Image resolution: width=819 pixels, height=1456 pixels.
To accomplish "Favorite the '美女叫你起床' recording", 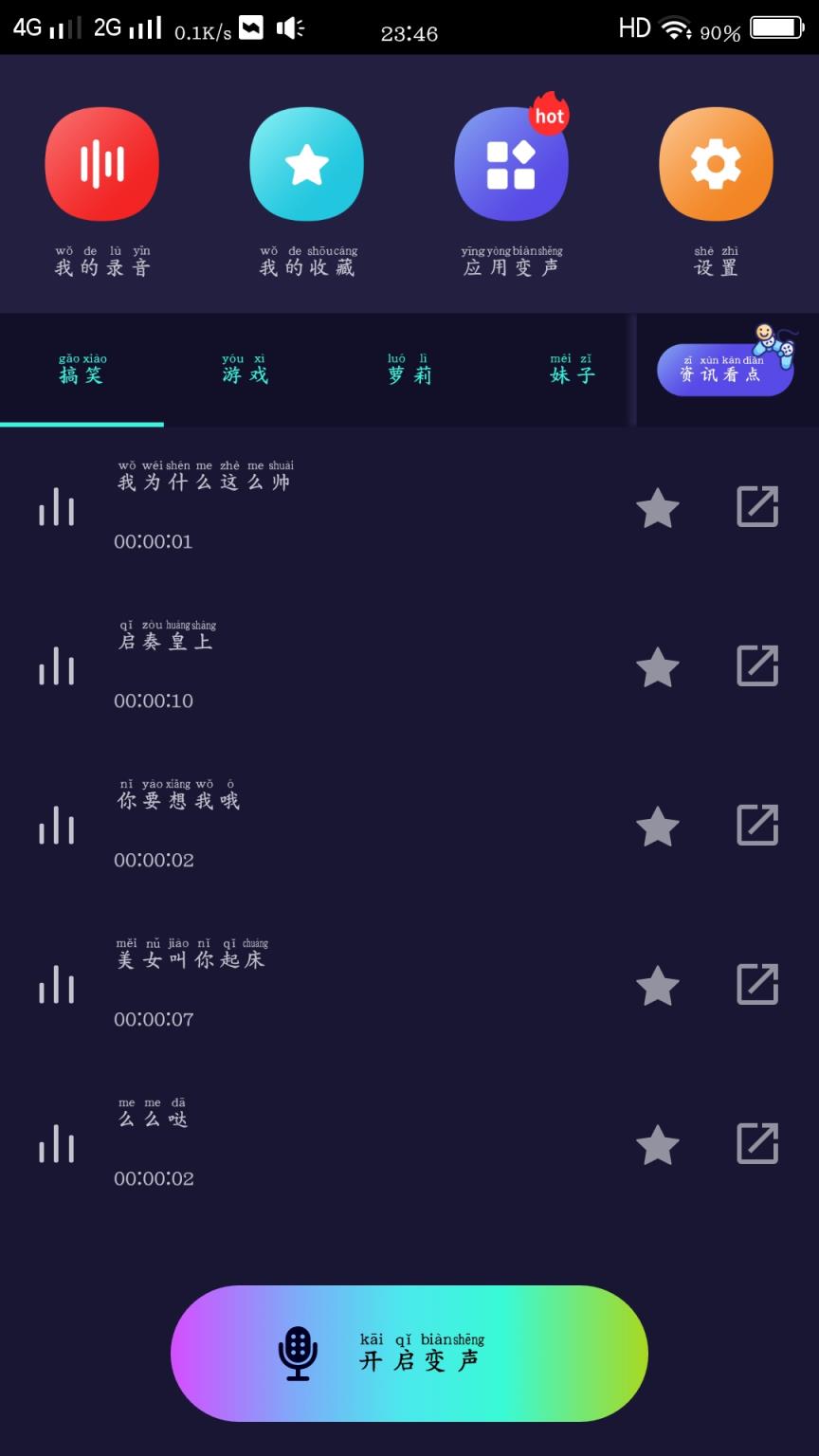I will (x=658, y=987).
